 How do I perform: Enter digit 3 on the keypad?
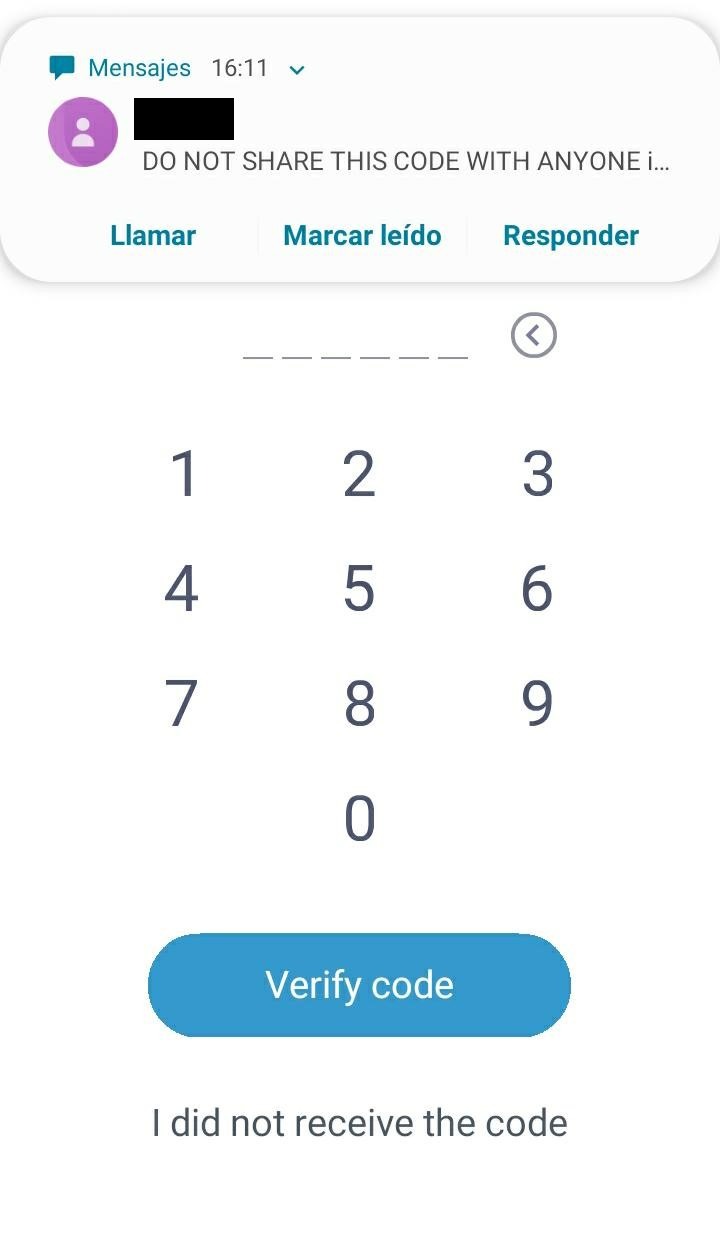tap(537, 473)
